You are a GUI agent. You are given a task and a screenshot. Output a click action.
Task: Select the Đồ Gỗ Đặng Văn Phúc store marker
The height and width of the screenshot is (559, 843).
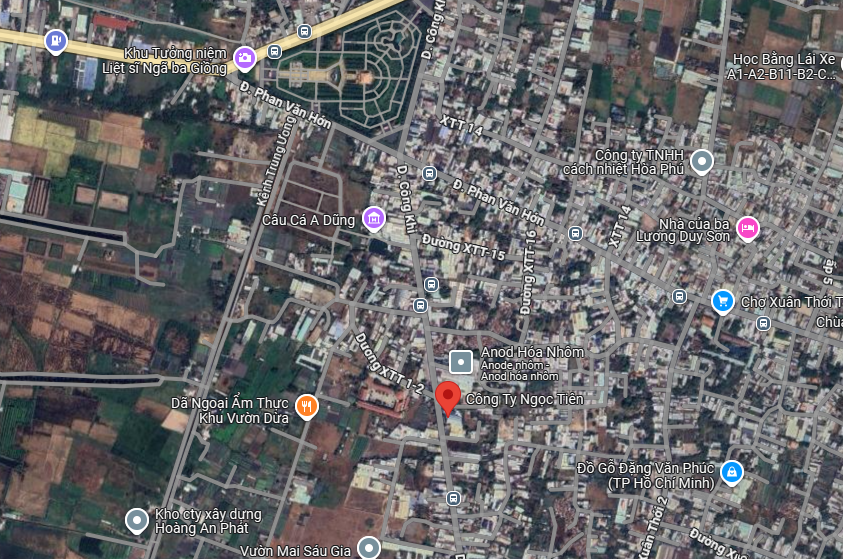[732, 470]
